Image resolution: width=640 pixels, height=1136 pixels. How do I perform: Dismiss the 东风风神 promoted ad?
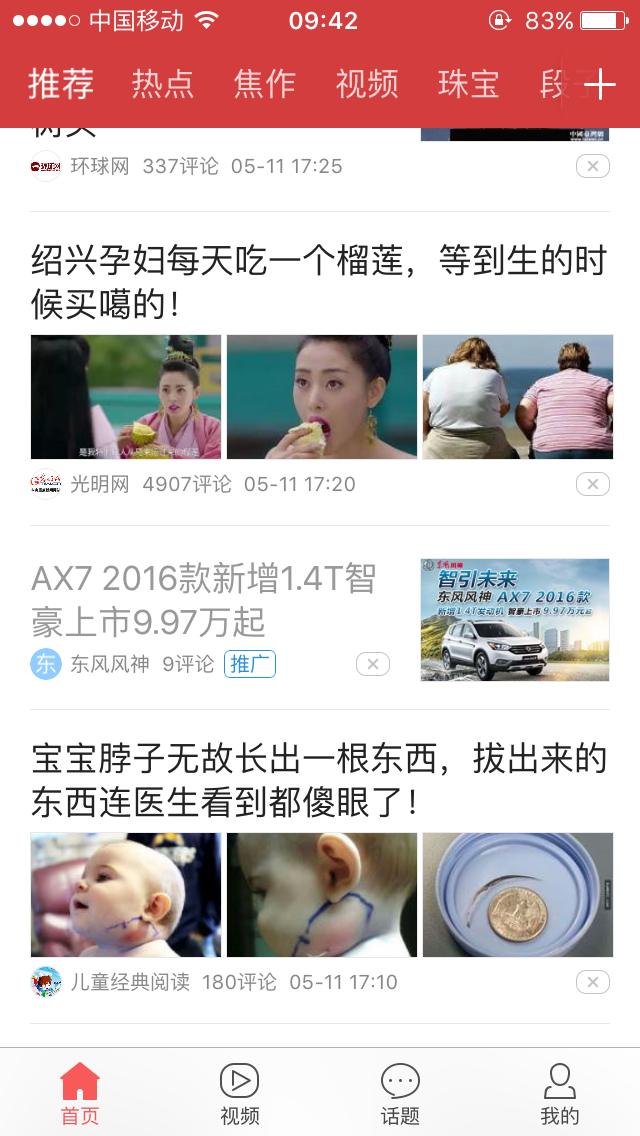(373, 664)
